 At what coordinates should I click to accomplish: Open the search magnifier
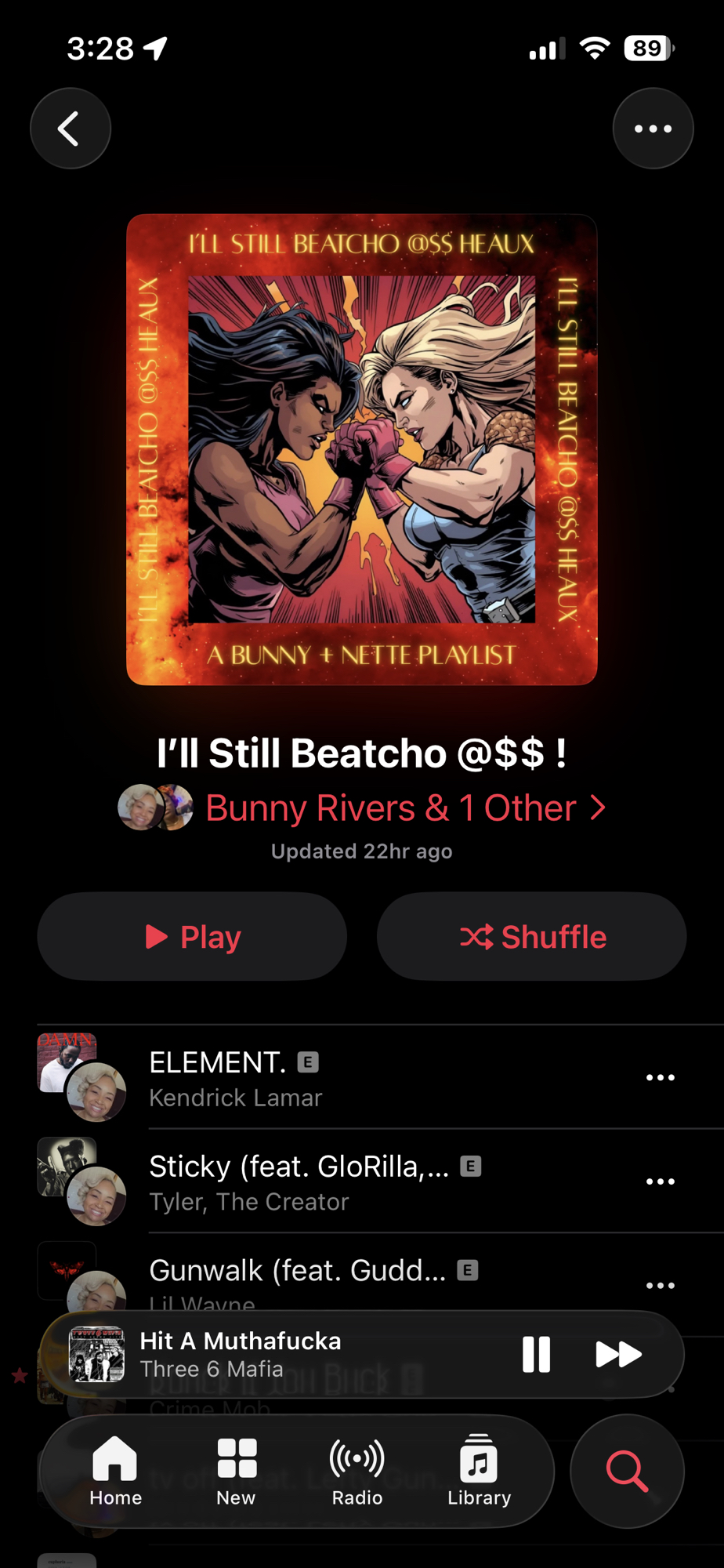[627, 1471]
